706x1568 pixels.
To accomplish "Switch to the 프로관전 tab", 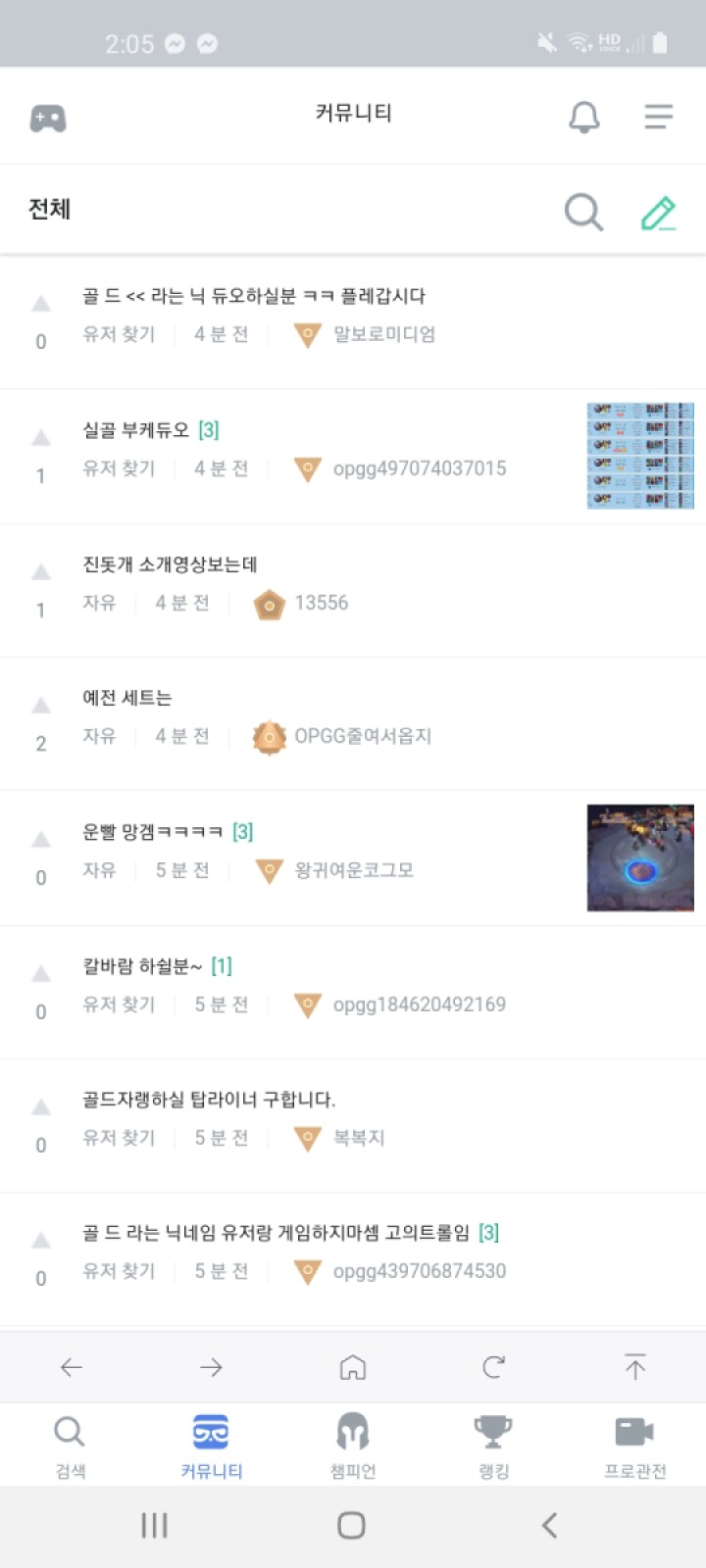I will tap(634, 1445).
